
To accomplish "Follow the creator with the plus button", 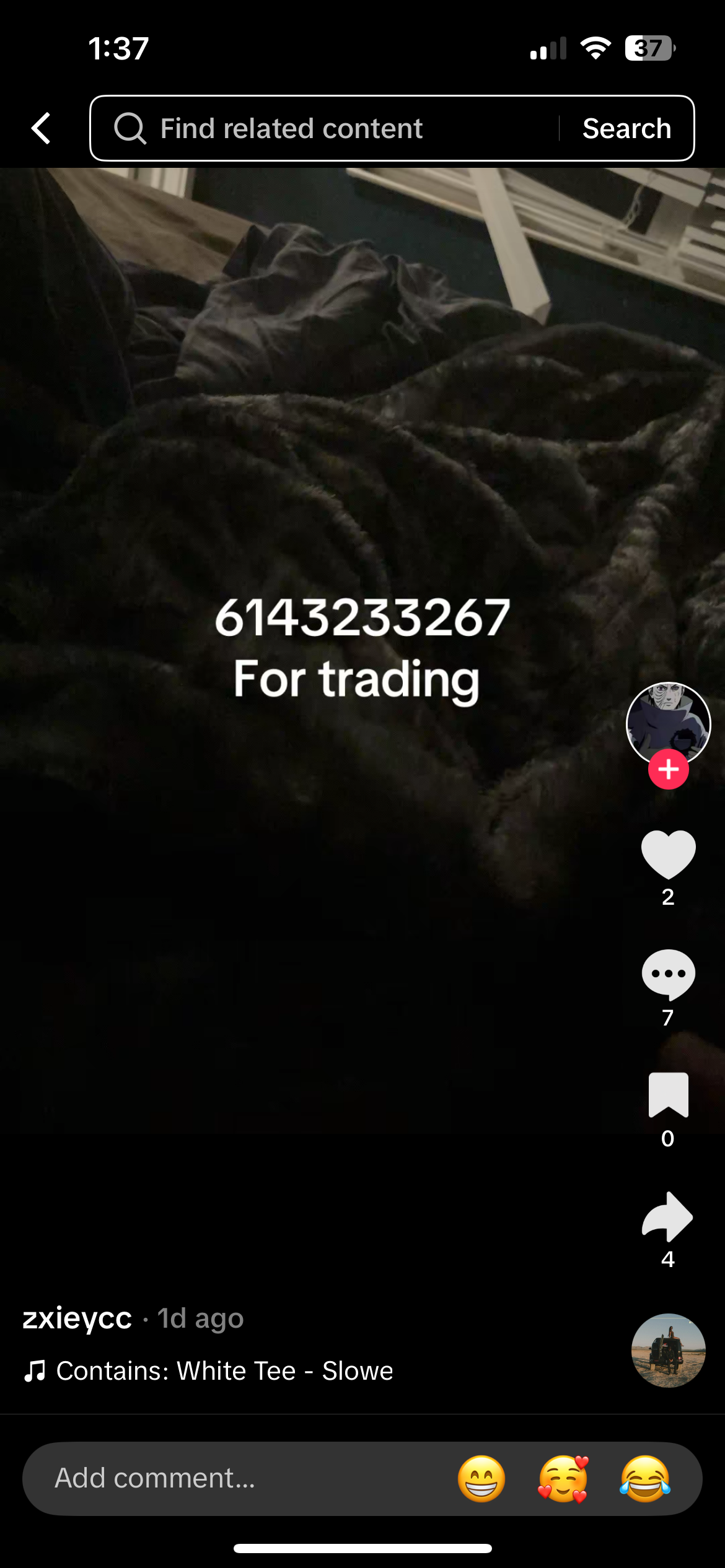I will point(668,770).
